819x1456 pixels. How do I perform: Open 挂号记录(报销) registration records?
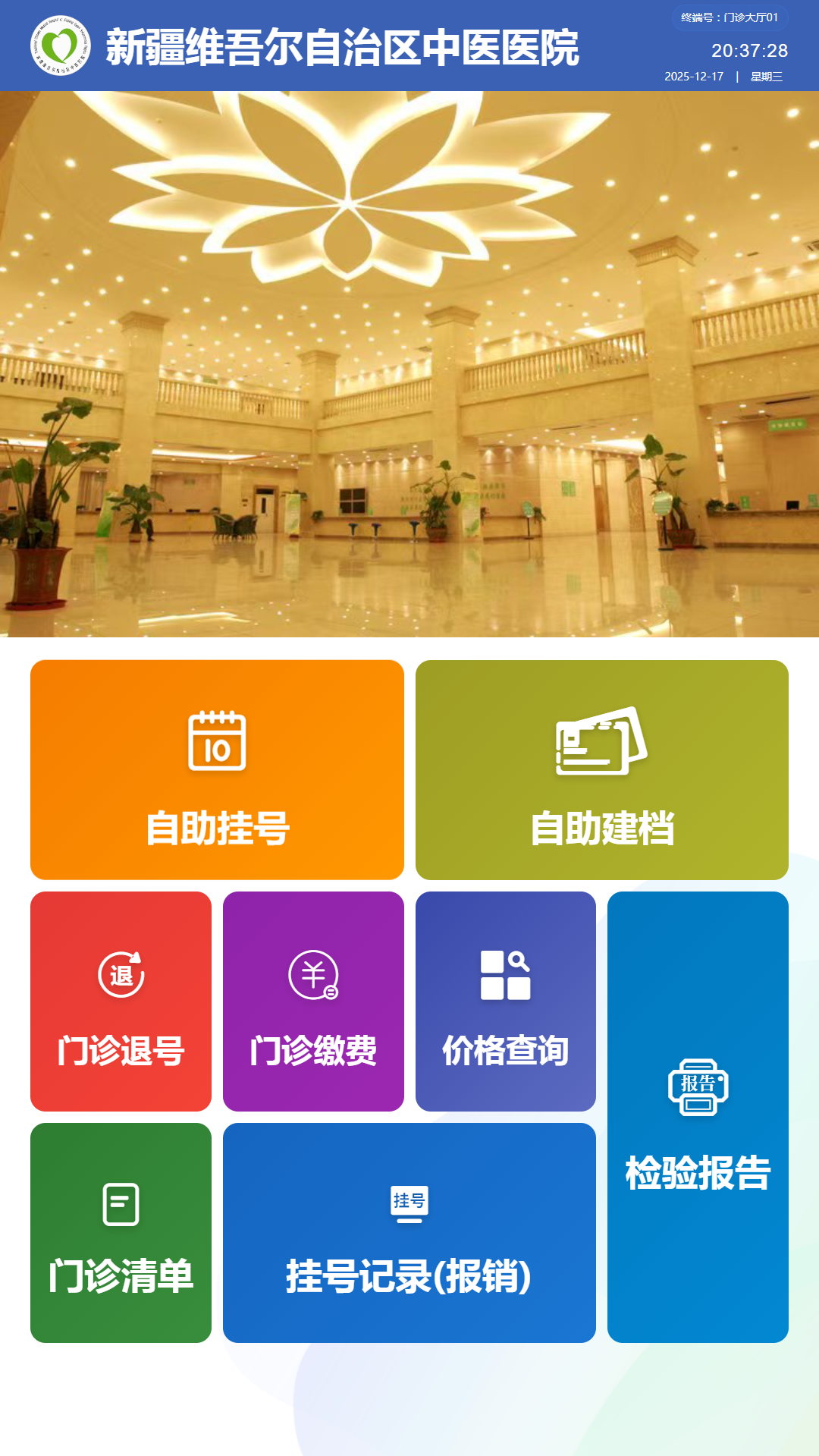click(409, 1232)
